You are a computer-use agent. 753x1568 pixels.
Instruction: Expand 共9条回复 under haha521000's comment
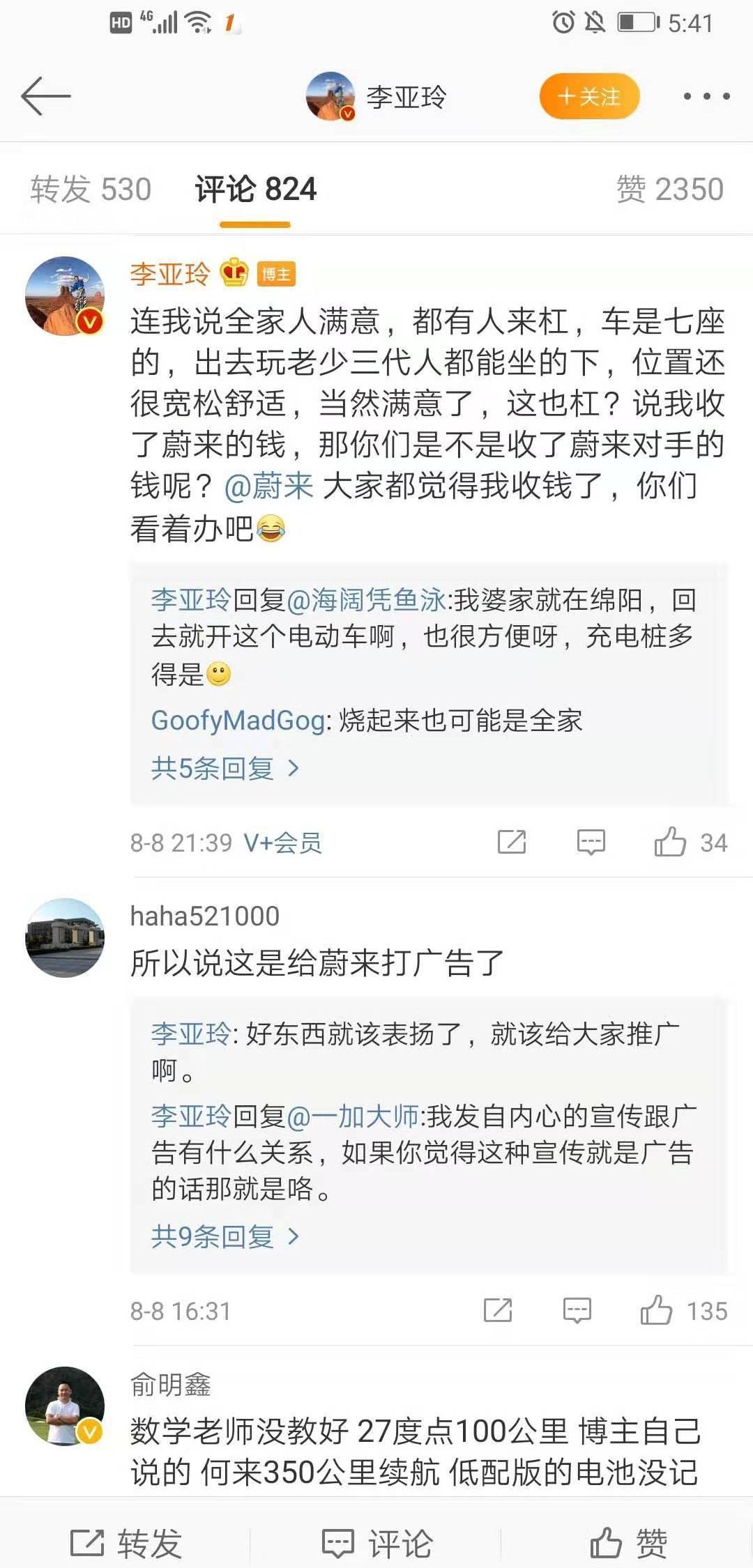[225, 1236]
